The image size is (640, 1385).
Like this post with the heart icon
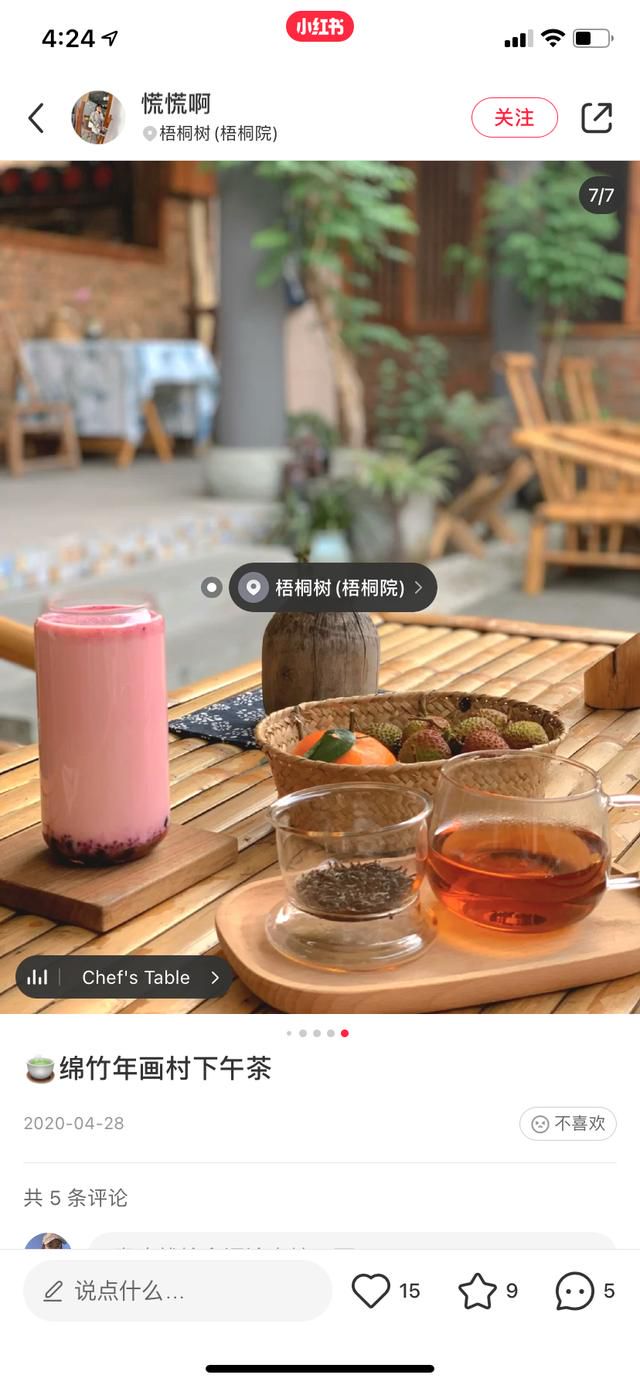pyautogui.click(x=371, y=1291)
